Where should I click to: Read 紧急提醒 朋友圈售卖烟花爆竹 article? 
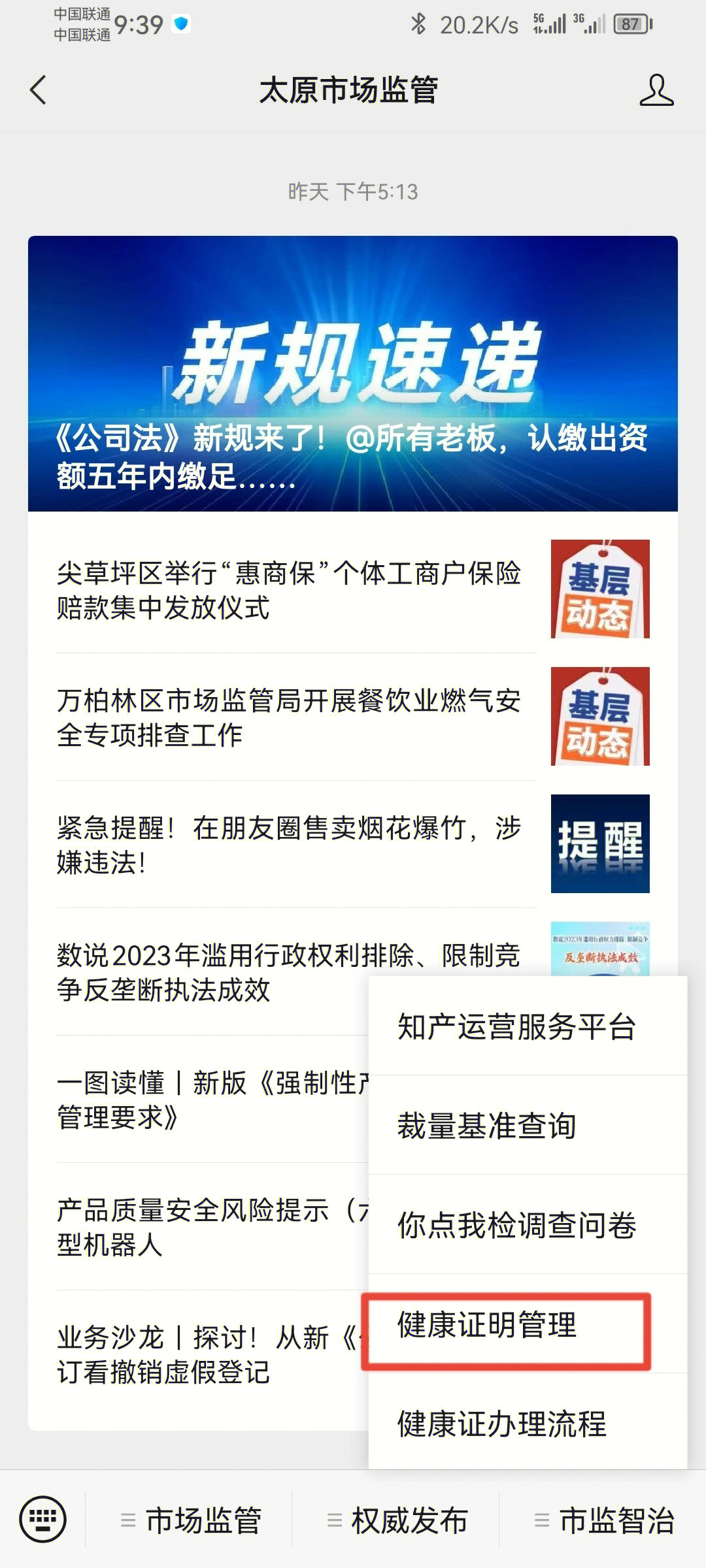tap(288, 845)
